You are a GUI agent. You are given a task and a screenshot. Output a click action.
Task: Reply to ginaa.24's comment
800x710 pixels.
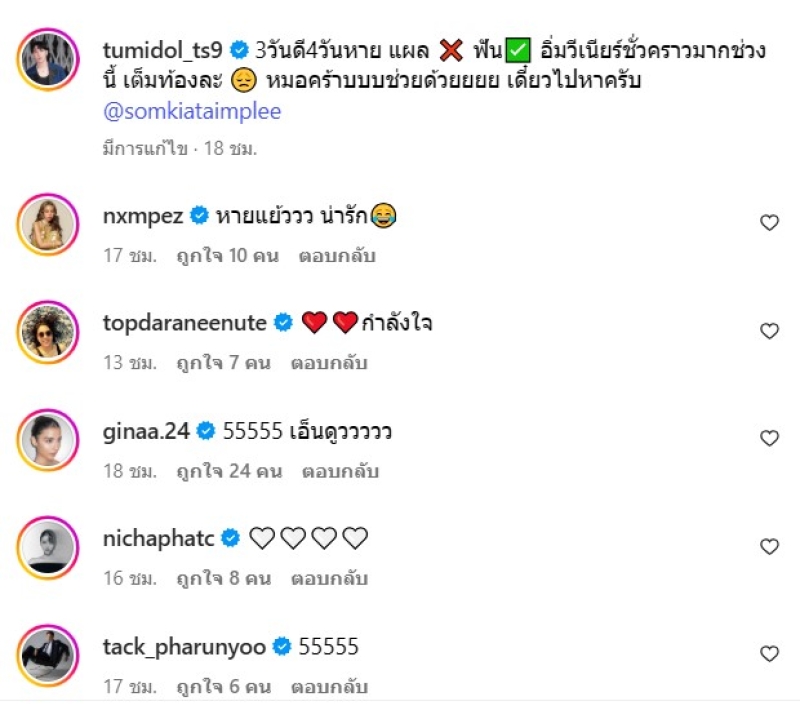pyautogui.click(x=341, y=470)
